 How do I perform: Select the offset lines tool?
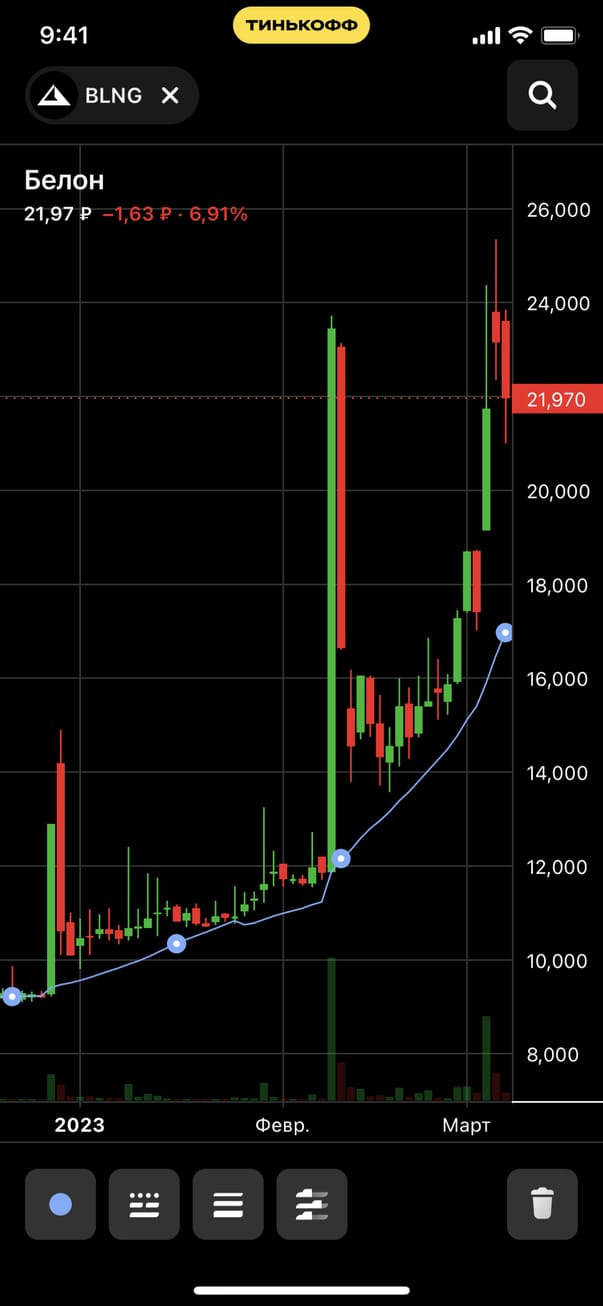(x=312, y=1204)
